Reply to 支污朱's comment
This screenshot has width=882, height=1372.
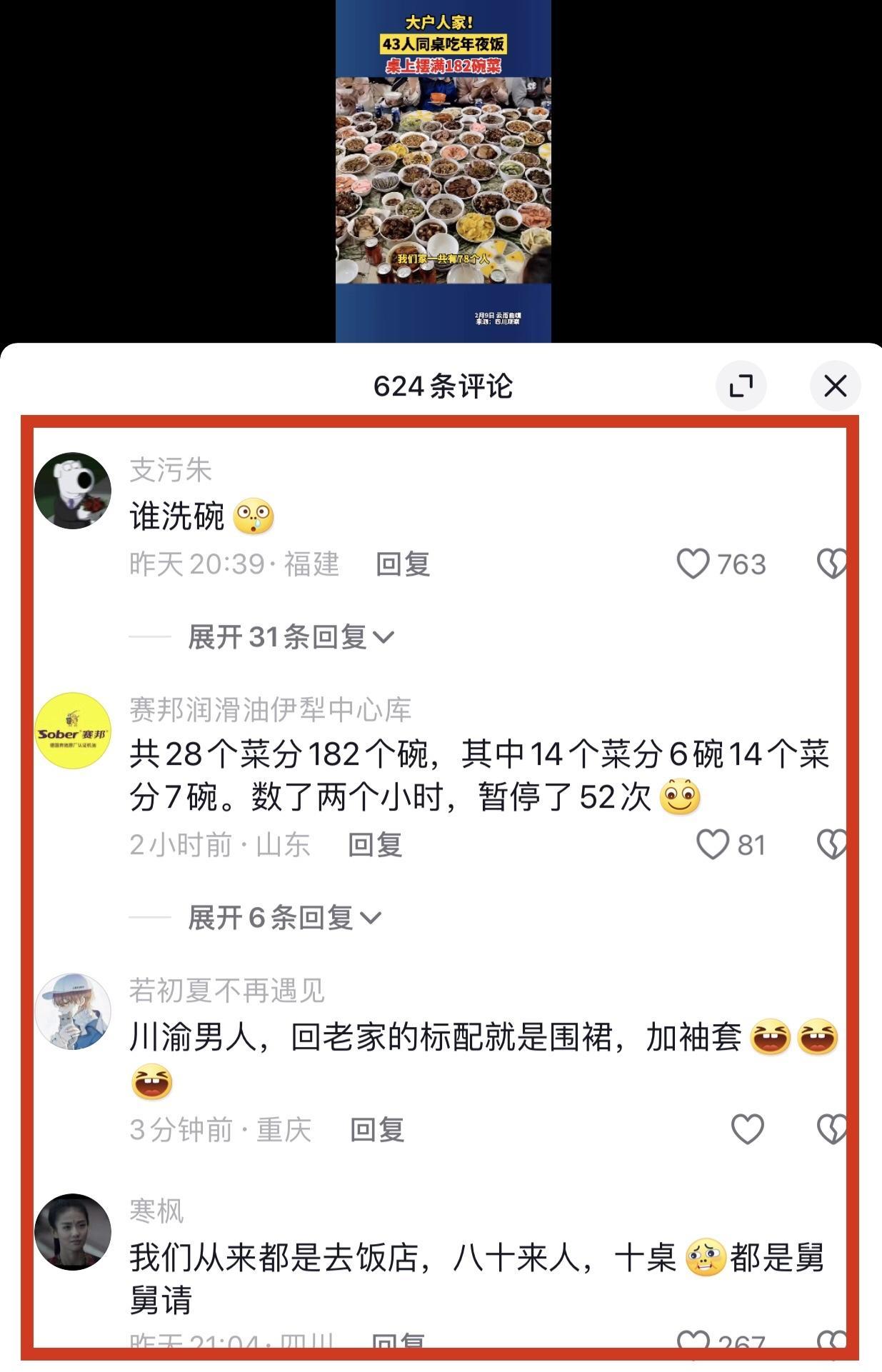coord(403,564)
